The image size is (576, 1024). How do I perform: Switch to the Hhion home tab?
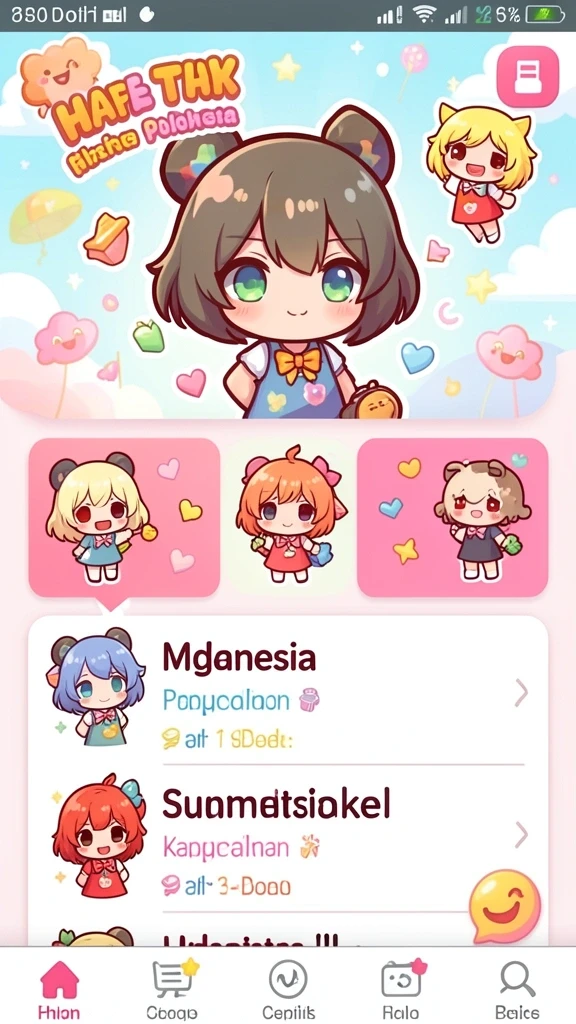(59, 989)
